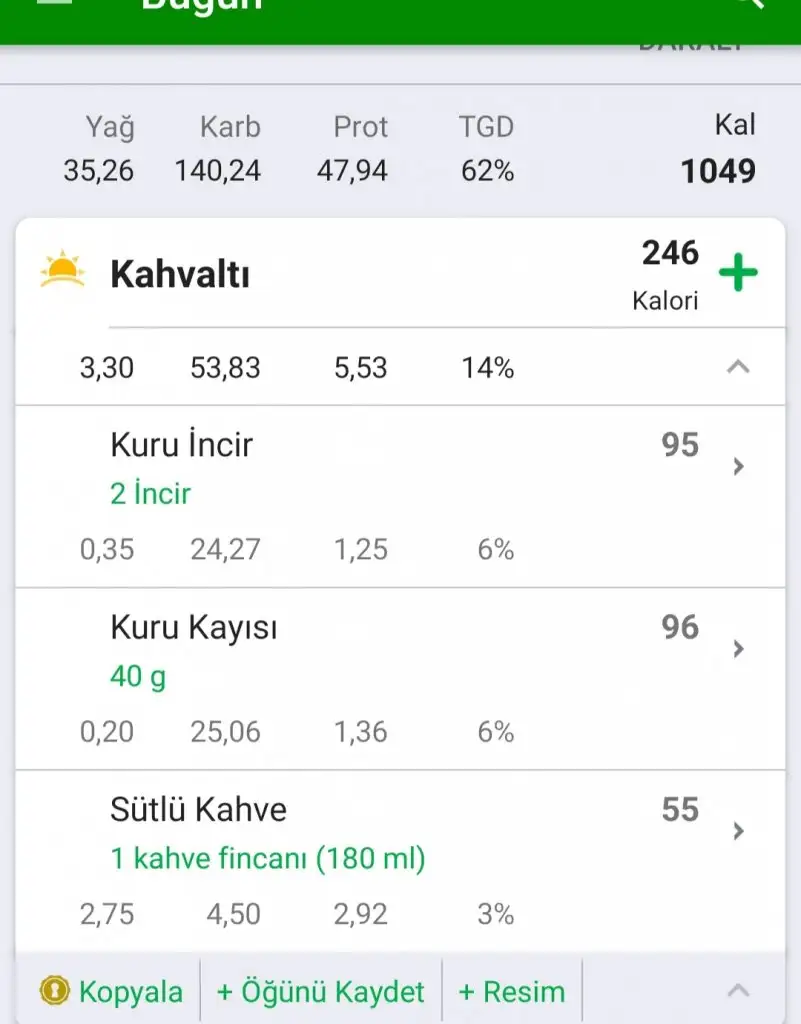The height and width of the screenshot is (1024, 801).
Task: Collapse the Kahvaltı meal details
Action: point(738,367)
